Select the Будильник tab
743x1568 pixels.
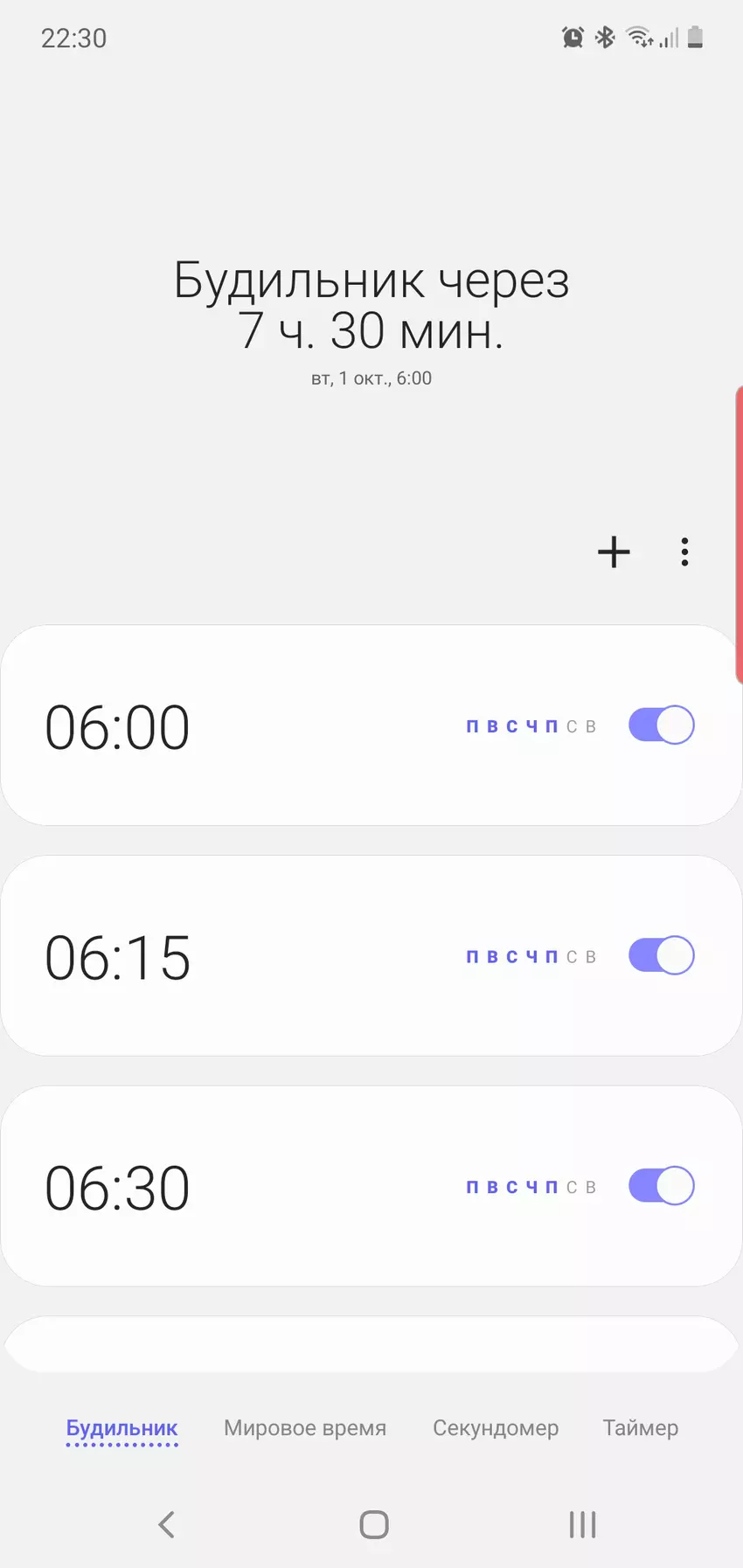point(122,1427)
